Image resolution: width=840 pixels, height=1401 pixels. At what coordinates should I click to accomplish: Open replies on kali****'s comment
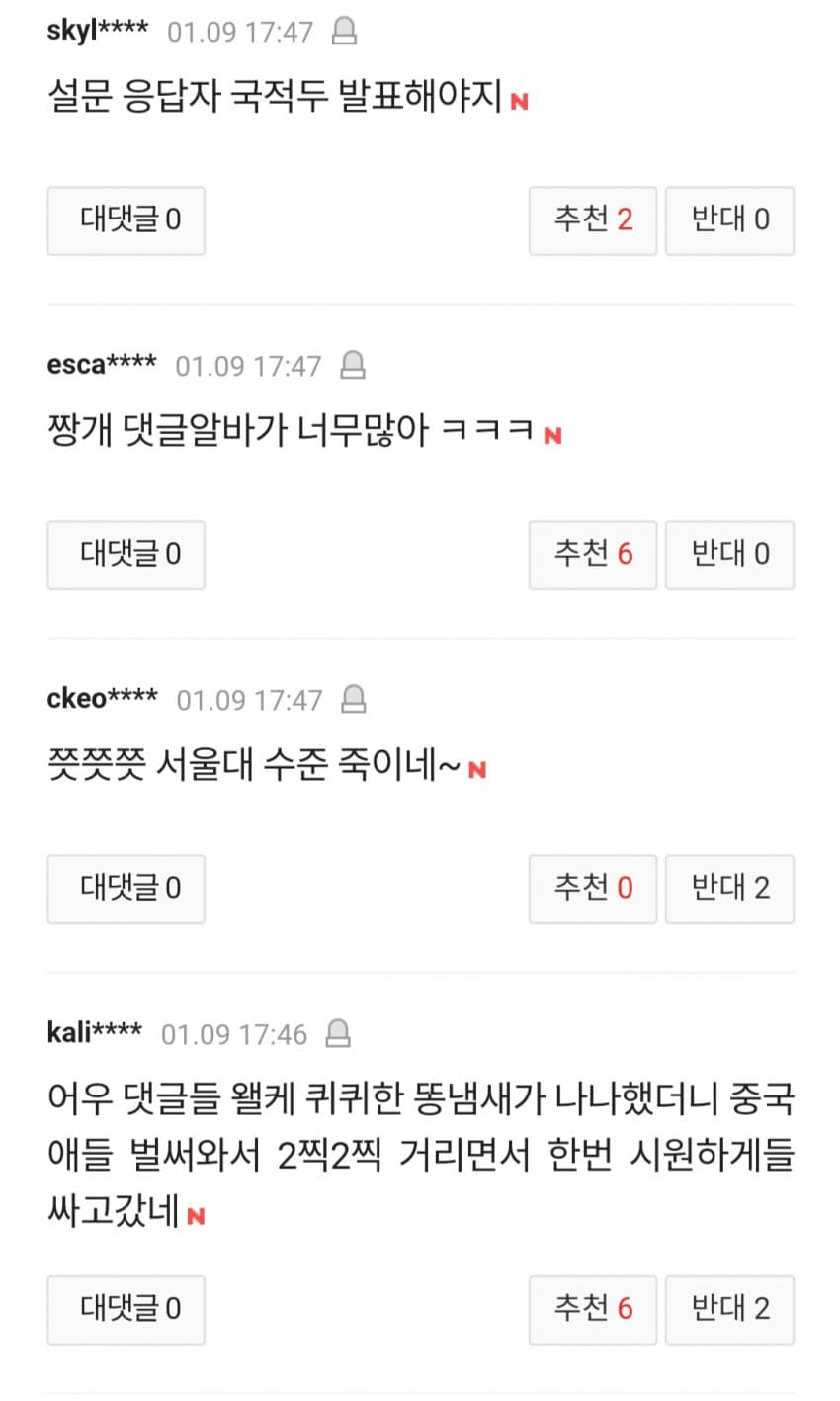coord(126,1309)
